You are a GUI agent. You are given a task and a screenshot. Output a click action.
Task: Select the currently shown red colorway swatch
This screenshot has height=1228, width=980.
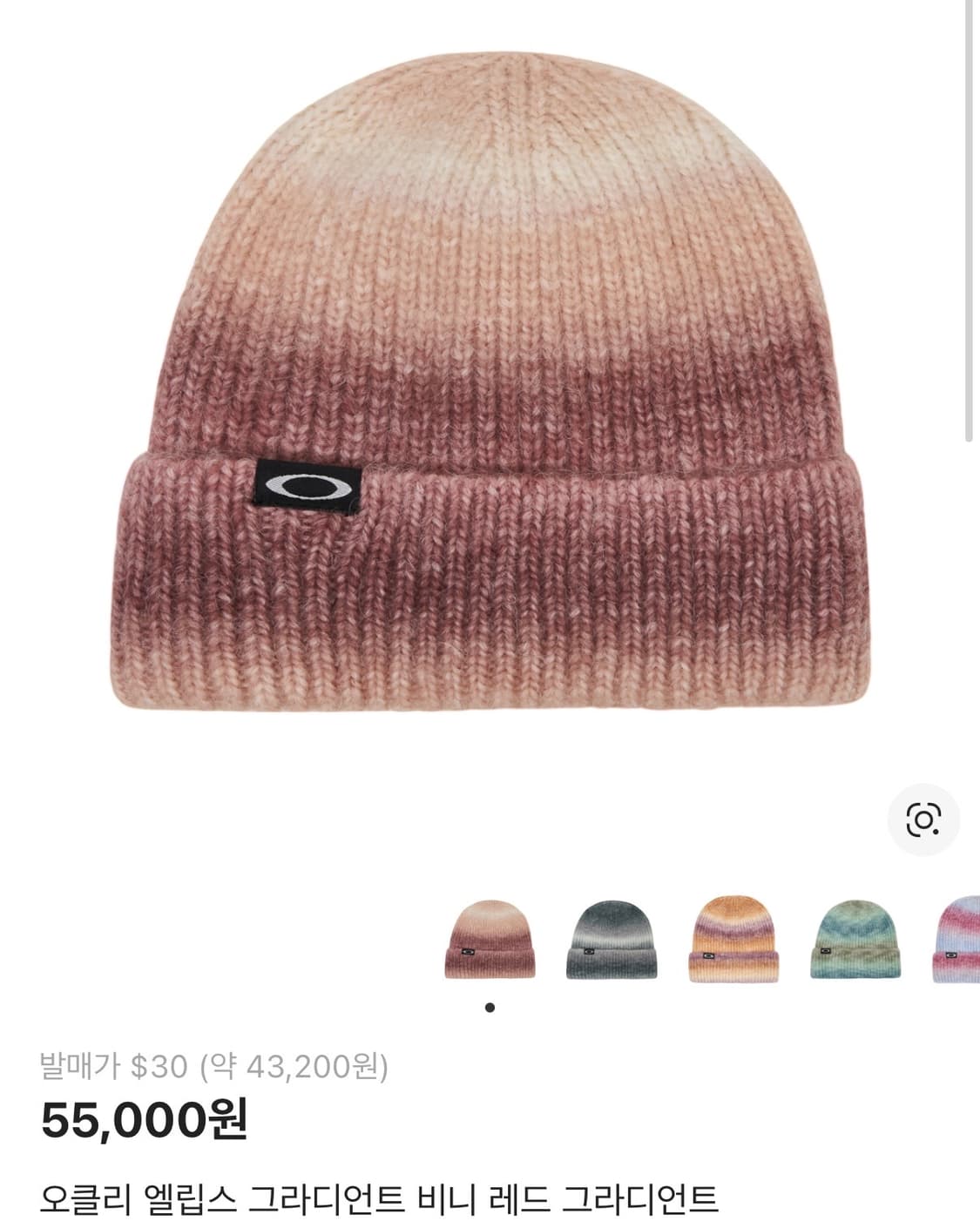tap(490, 942)
